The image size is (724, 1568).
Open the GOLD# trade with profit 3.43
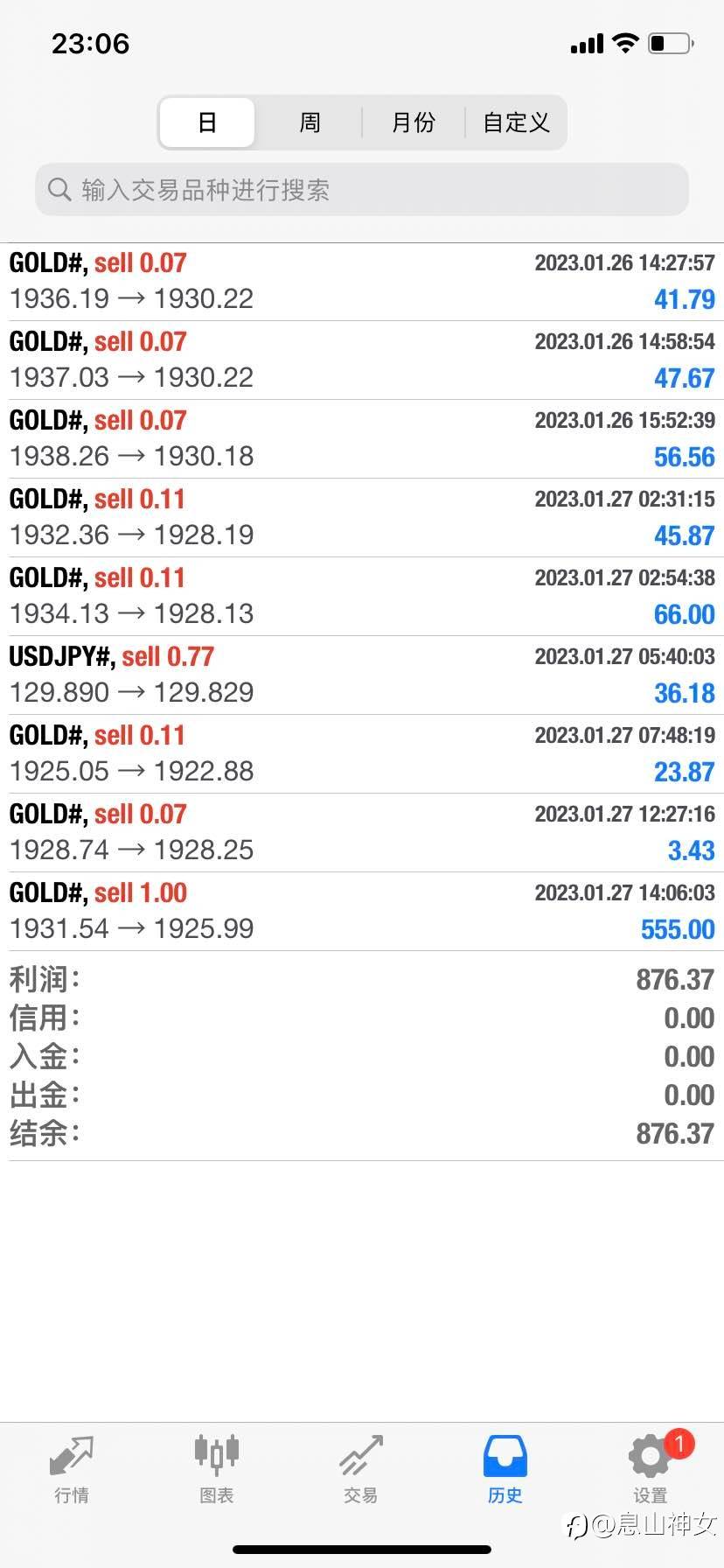[362, 833]
